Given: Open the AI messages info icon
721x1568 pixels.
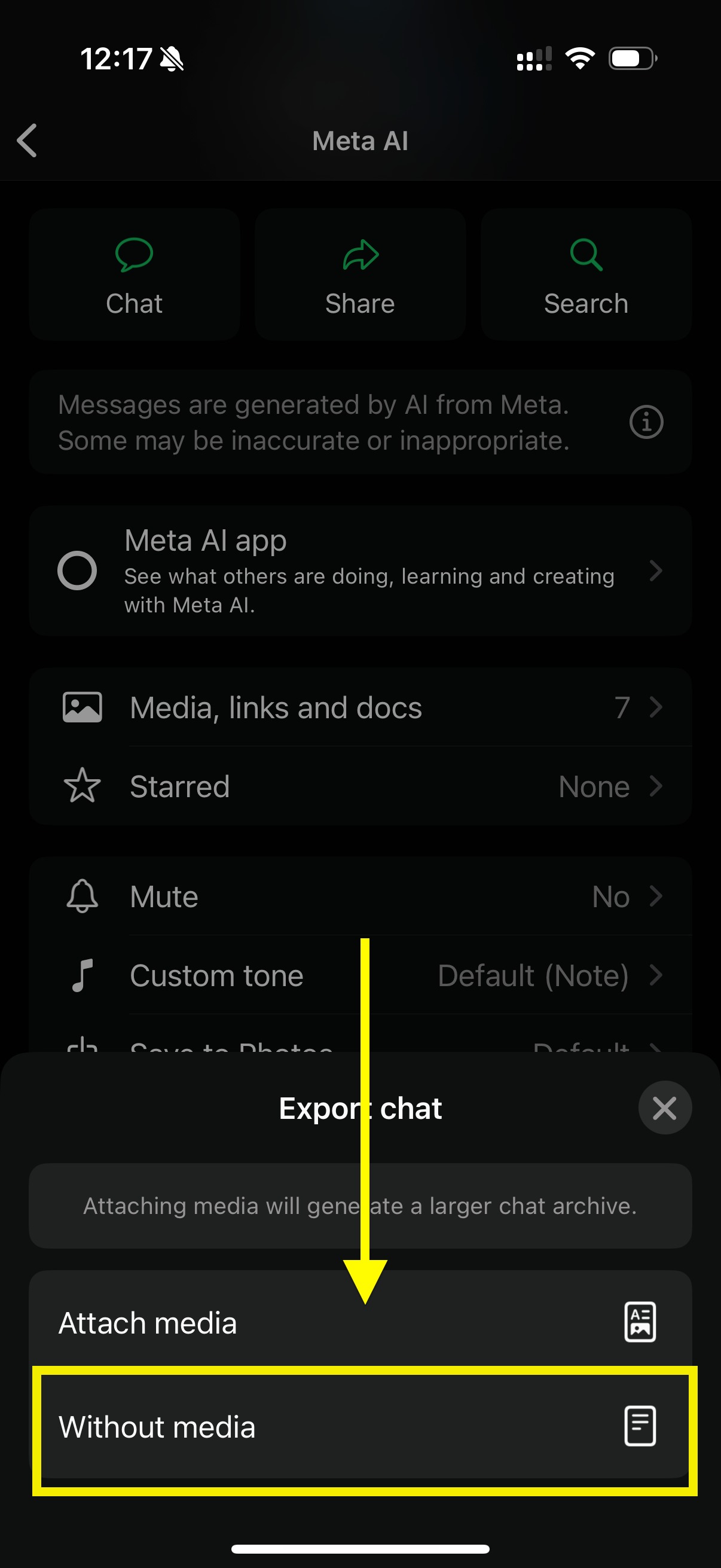Looking at the screenshot, I should click(x=646, y=422).
